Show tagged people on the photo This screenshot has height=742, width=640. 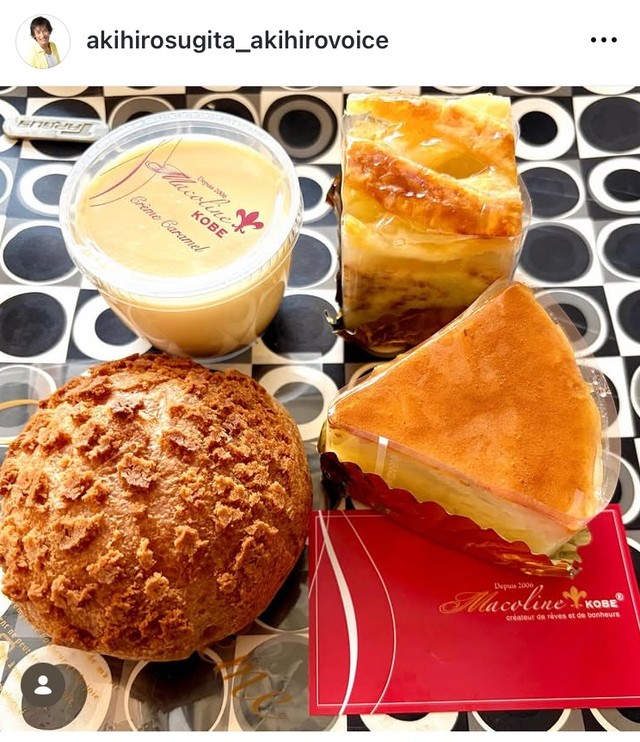pos(43,685)
